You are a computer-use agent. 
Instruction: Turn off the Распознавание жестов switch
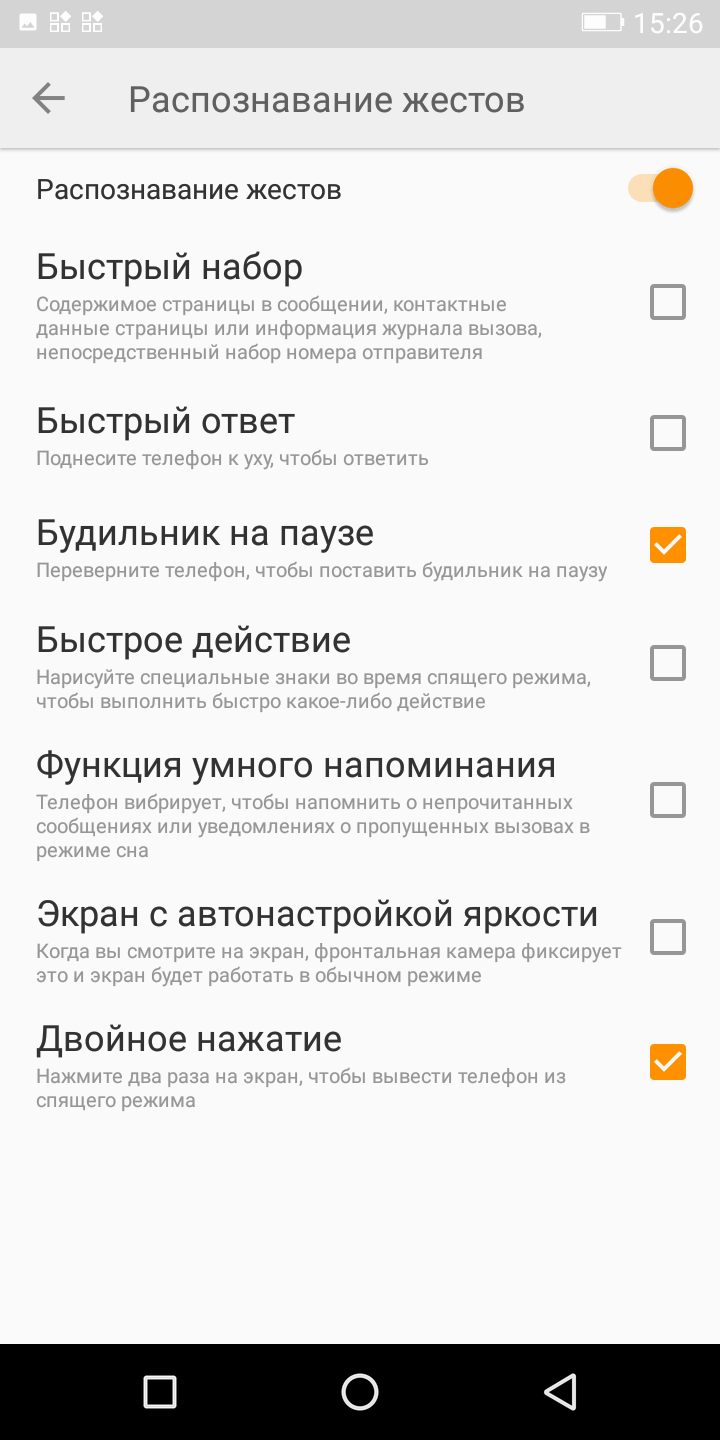661,188
